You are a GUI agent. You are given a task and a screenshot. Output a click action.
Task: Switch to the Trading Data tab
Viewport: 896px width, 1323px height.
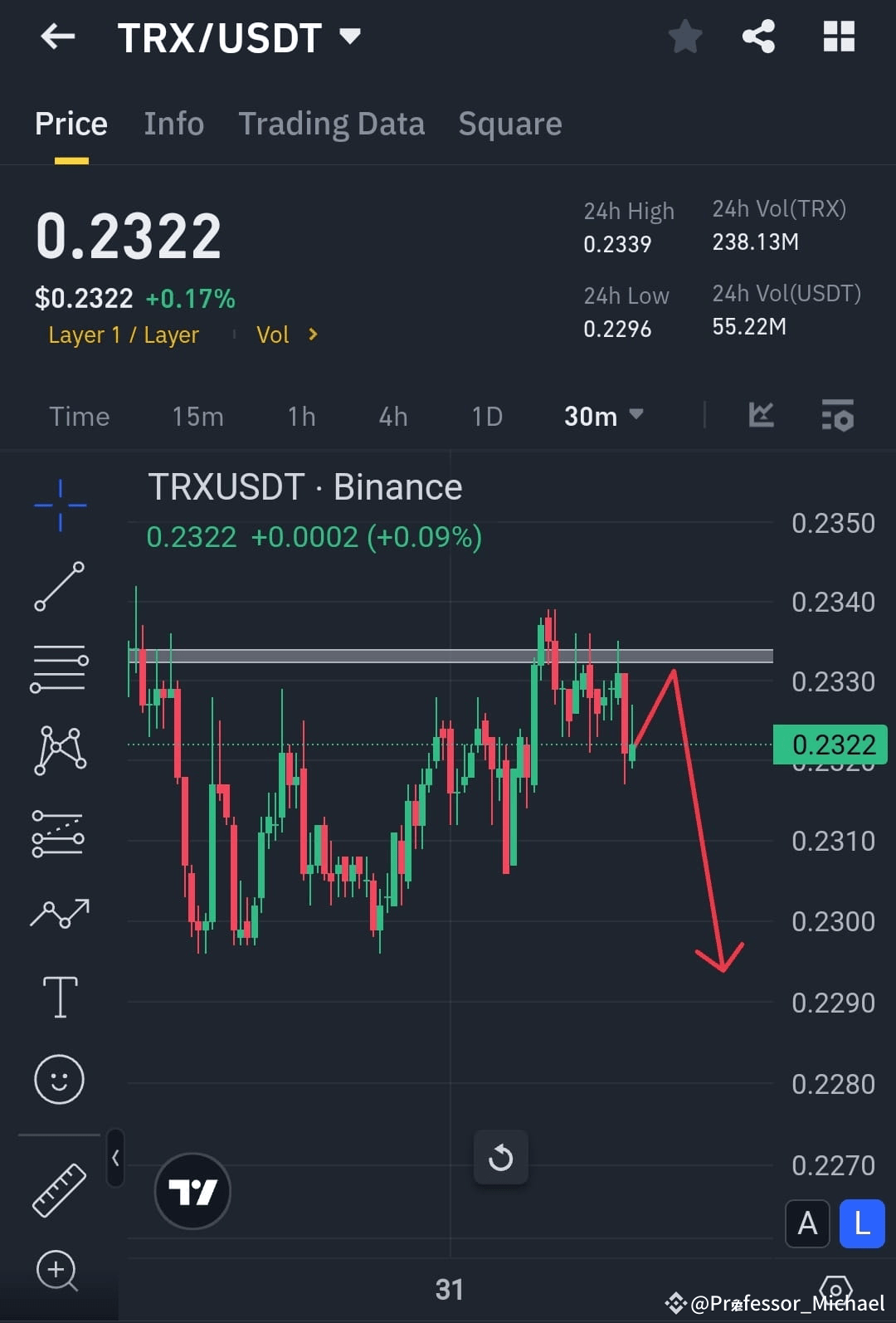(331, 123)
